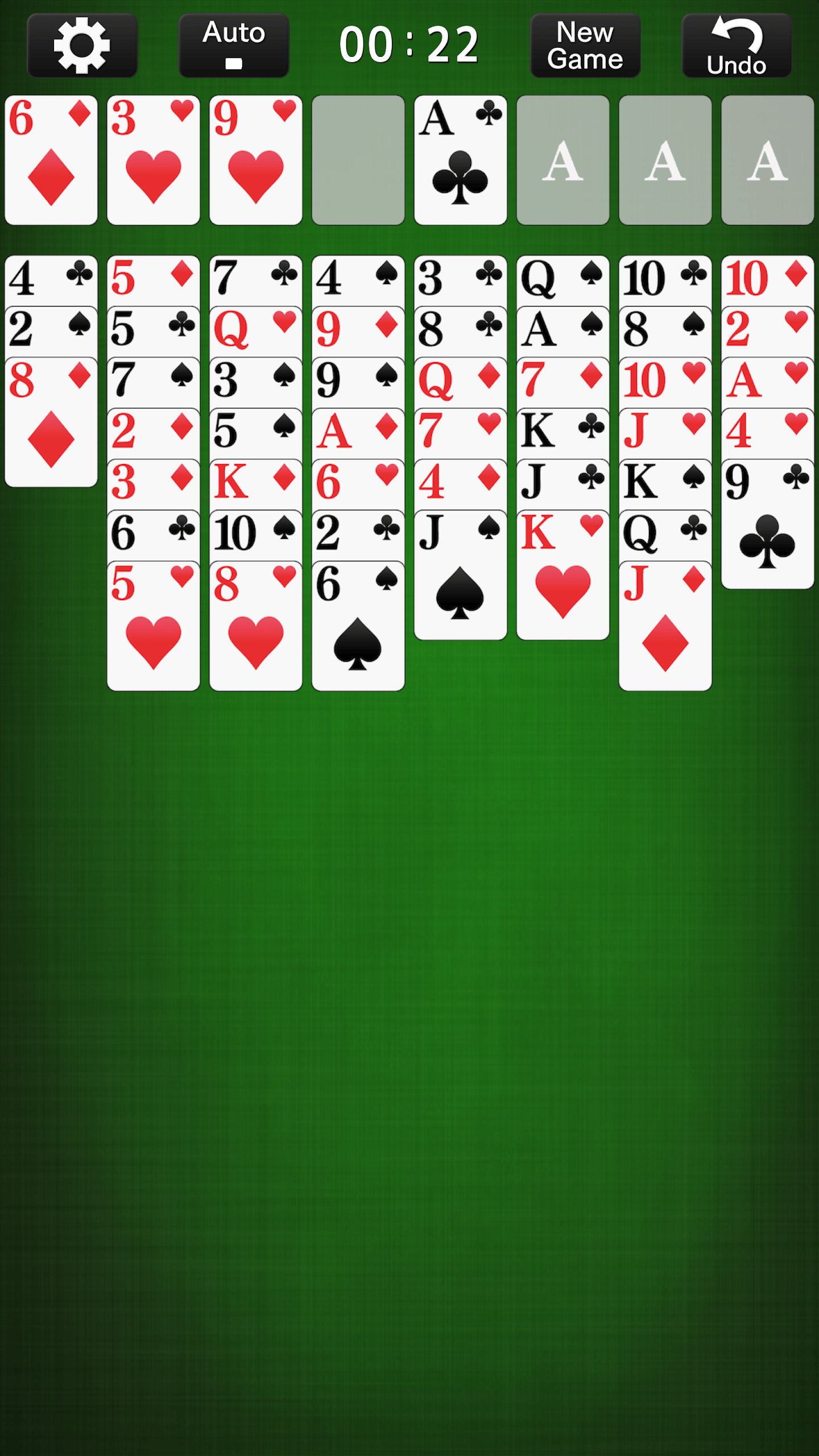
Task: Tap the ace of clubs foundation pile
Action: coord(461,160)
